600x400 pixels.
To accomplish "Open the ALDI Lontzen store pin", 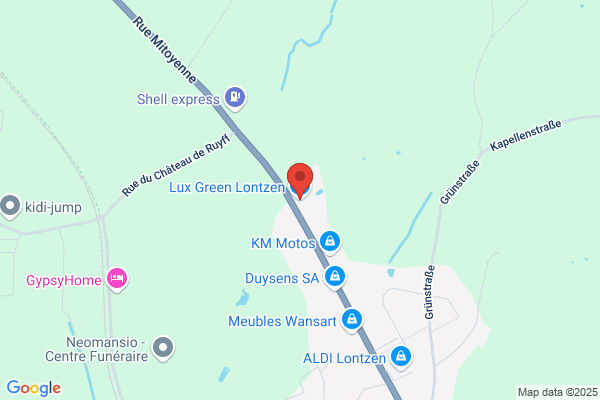I will pyautogui.click(x=401, y=357).
